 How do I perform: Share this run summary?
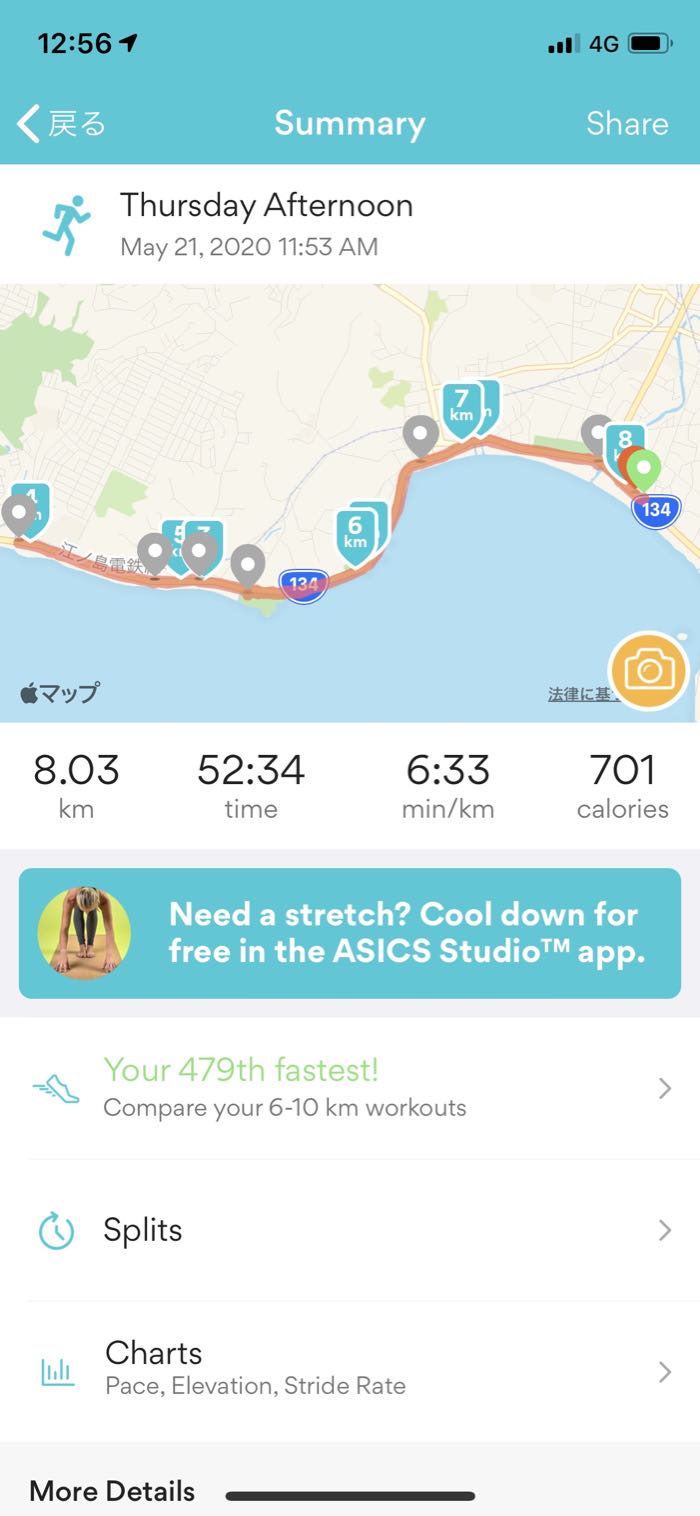pyautogui.click(x=626, y=124)
